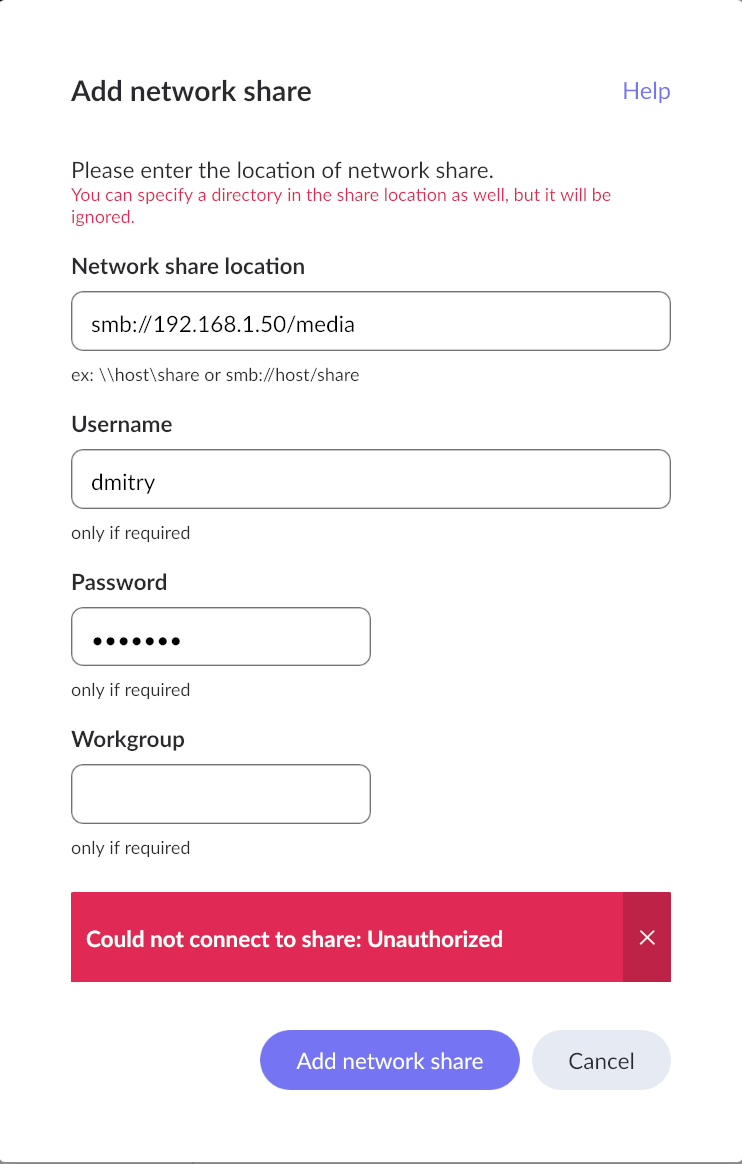
Task: Dismiss the Unauthorized error banner
Action: [x=647, y=937]
